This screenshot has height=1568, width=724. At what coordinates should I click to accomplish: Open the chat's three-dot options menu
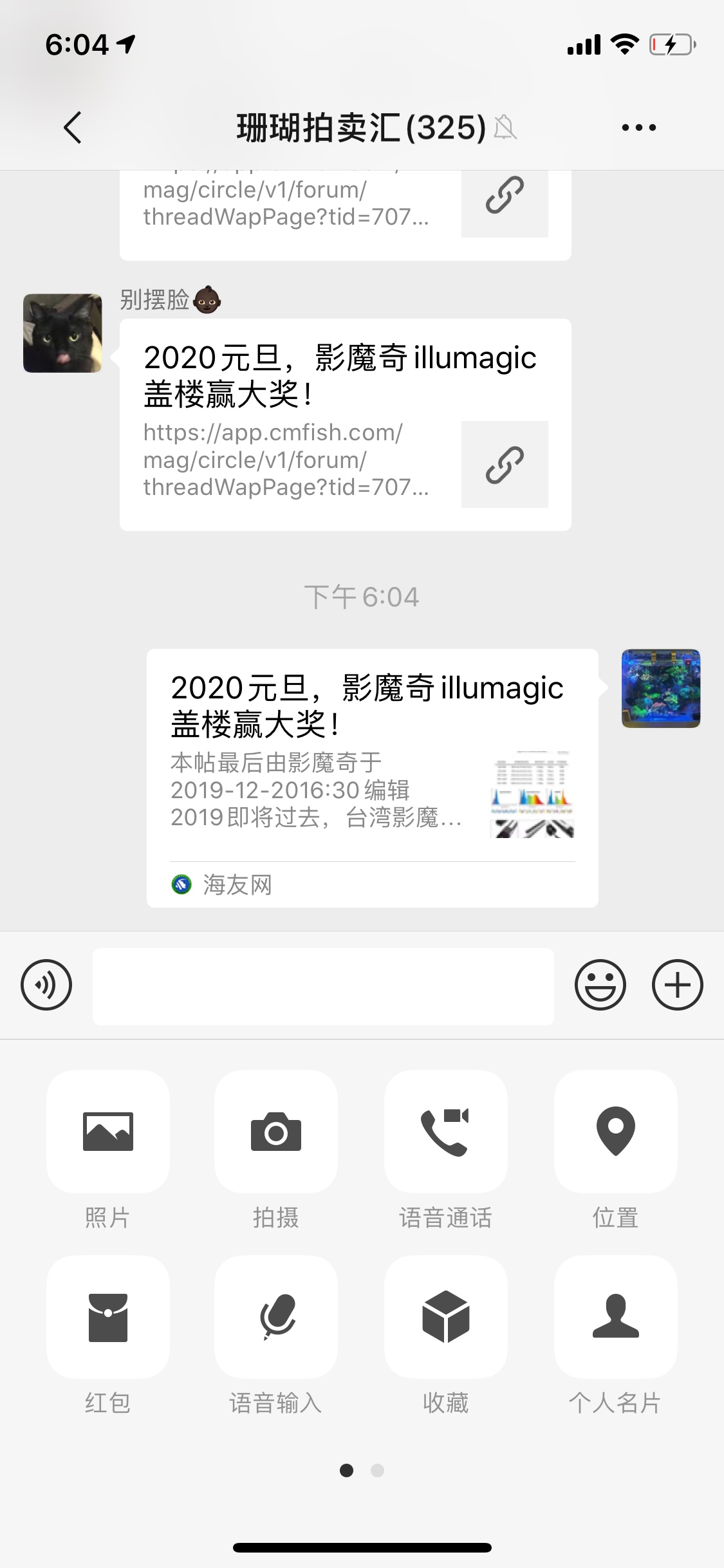coord(638,127)
